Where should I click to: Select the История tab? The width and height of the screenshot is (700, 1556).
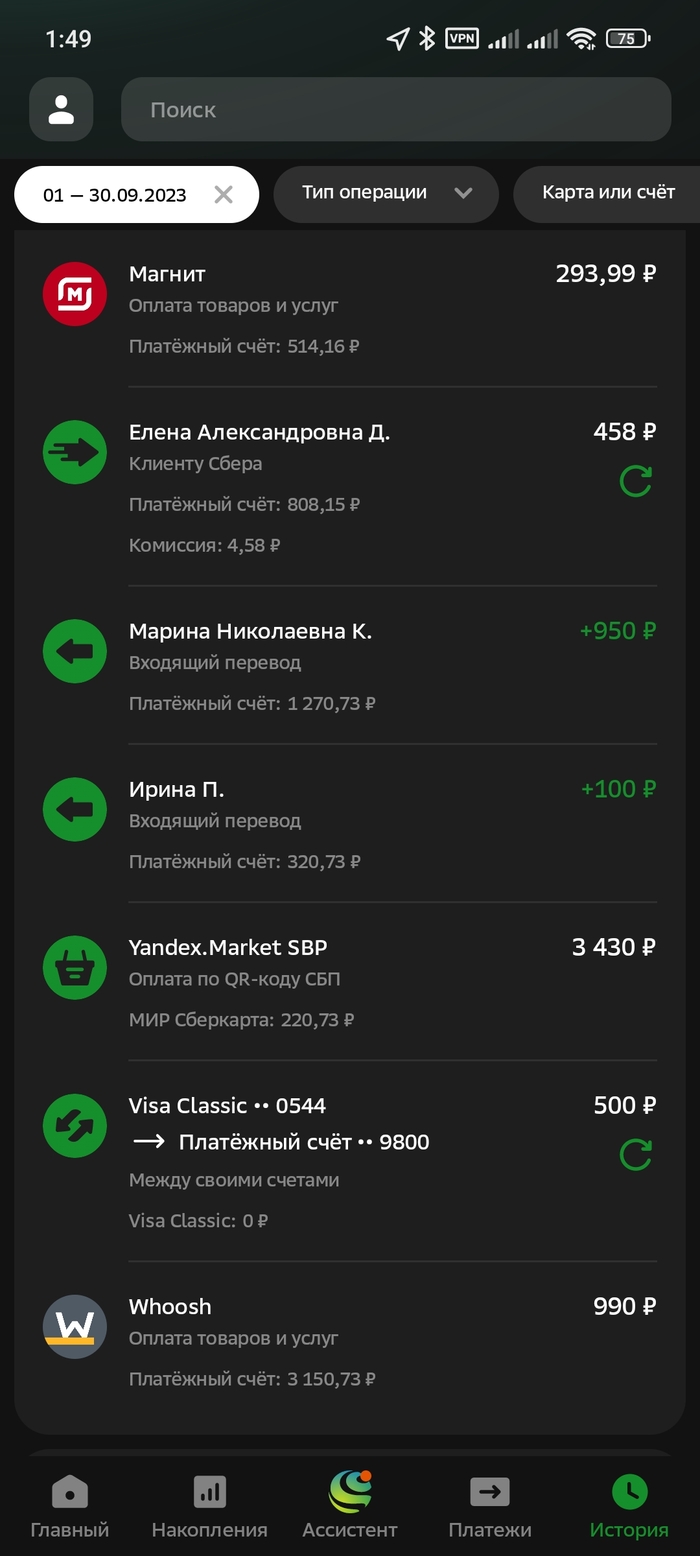pyautogui.click(x=629, y=1507)
